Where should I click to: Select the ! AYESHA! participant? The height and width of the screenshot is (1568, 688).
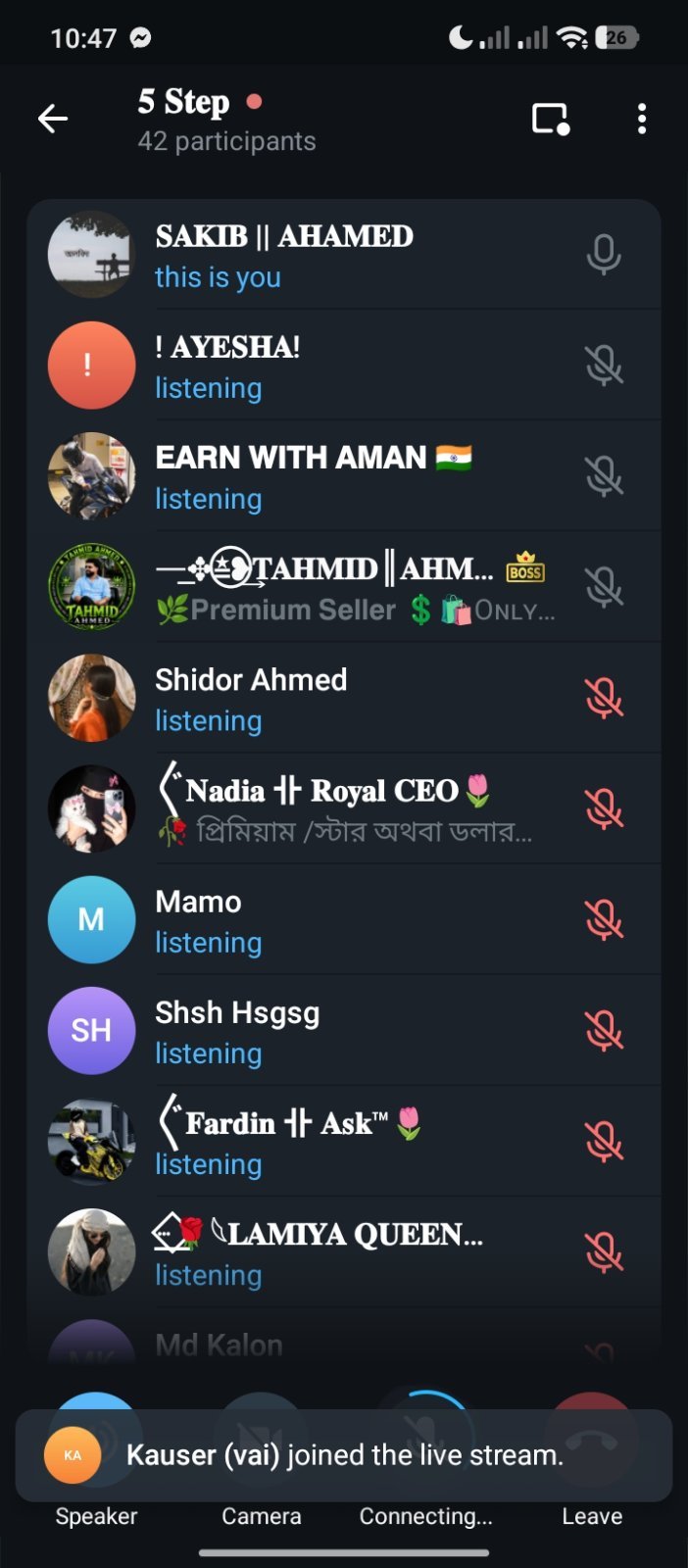coord(344,366)
